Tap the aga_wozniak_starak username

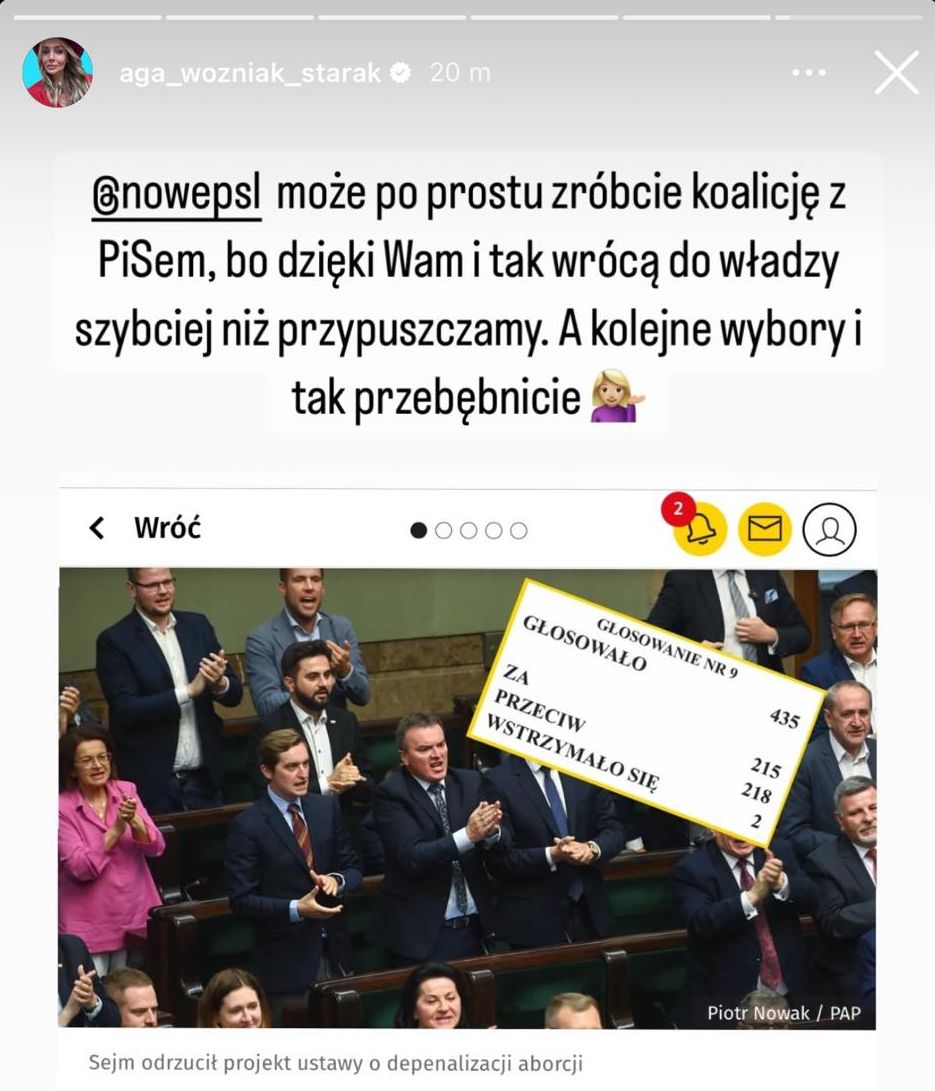point(250,73)
